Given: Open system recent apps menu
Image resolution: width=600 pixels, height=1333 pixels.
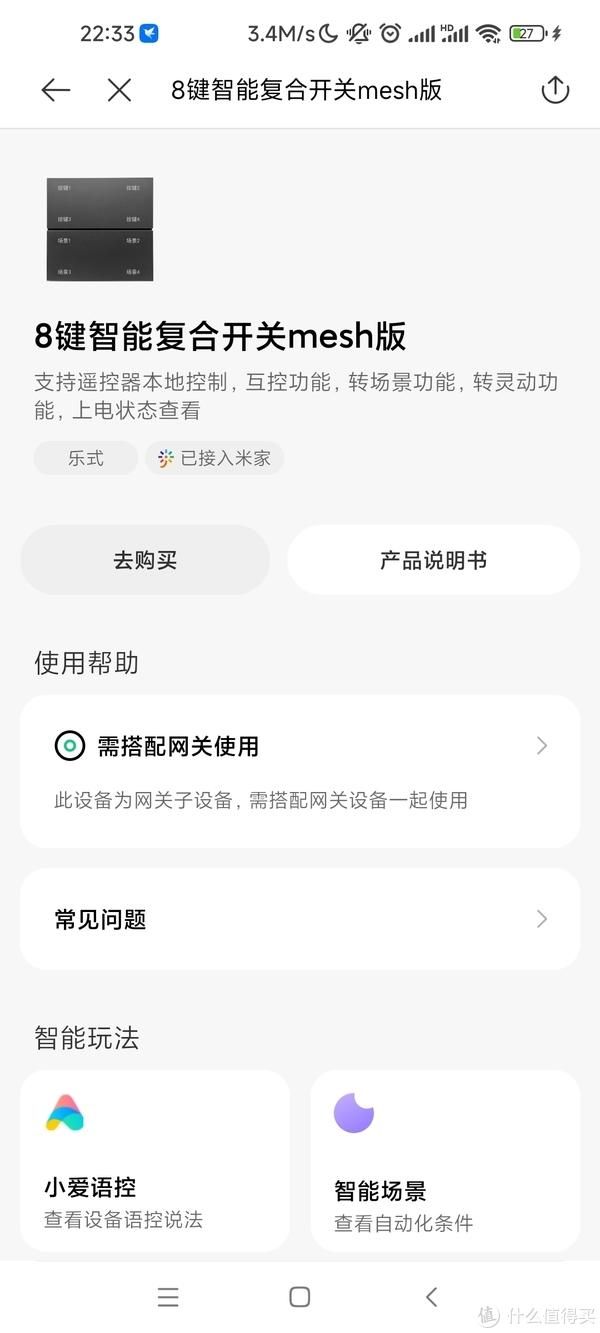Looking at the screenshot, I should click(x=168, y=1297).
